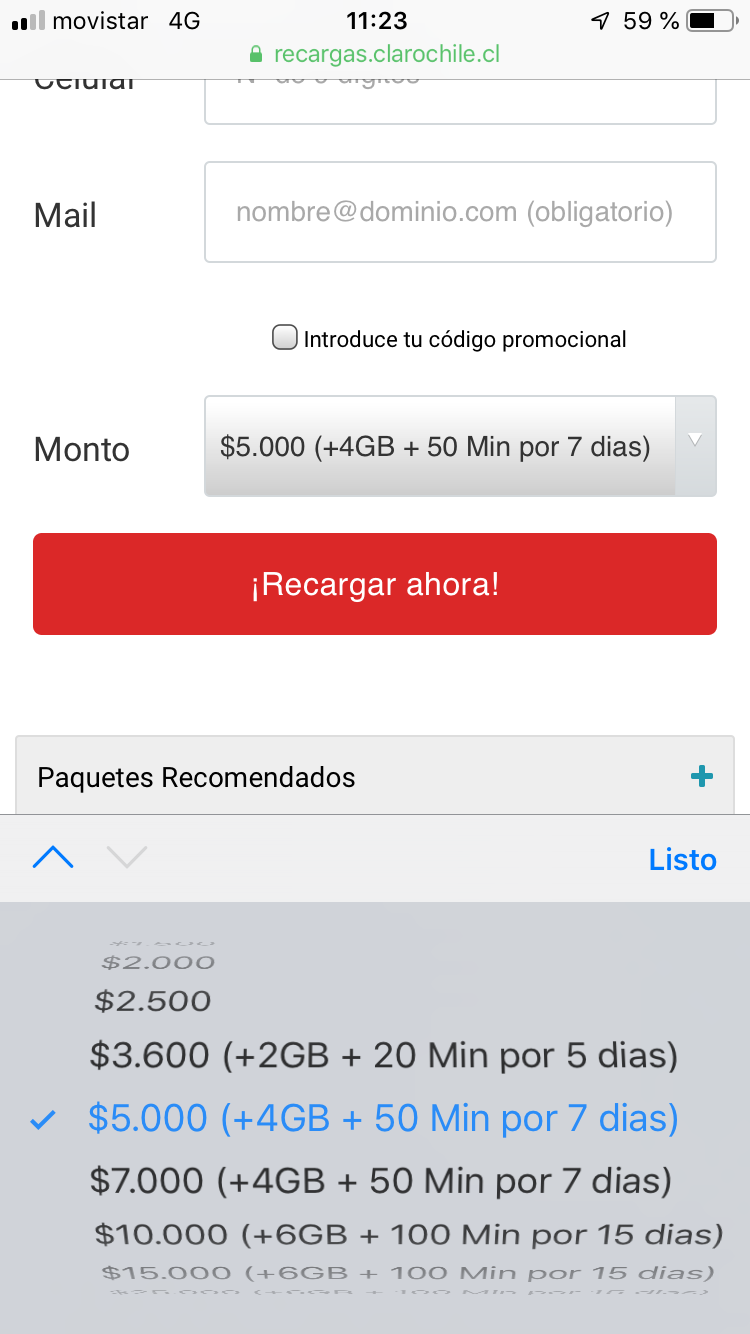Pick the $10.000 amount option
Screen dimensions: 750x1334
(408, 1234)
